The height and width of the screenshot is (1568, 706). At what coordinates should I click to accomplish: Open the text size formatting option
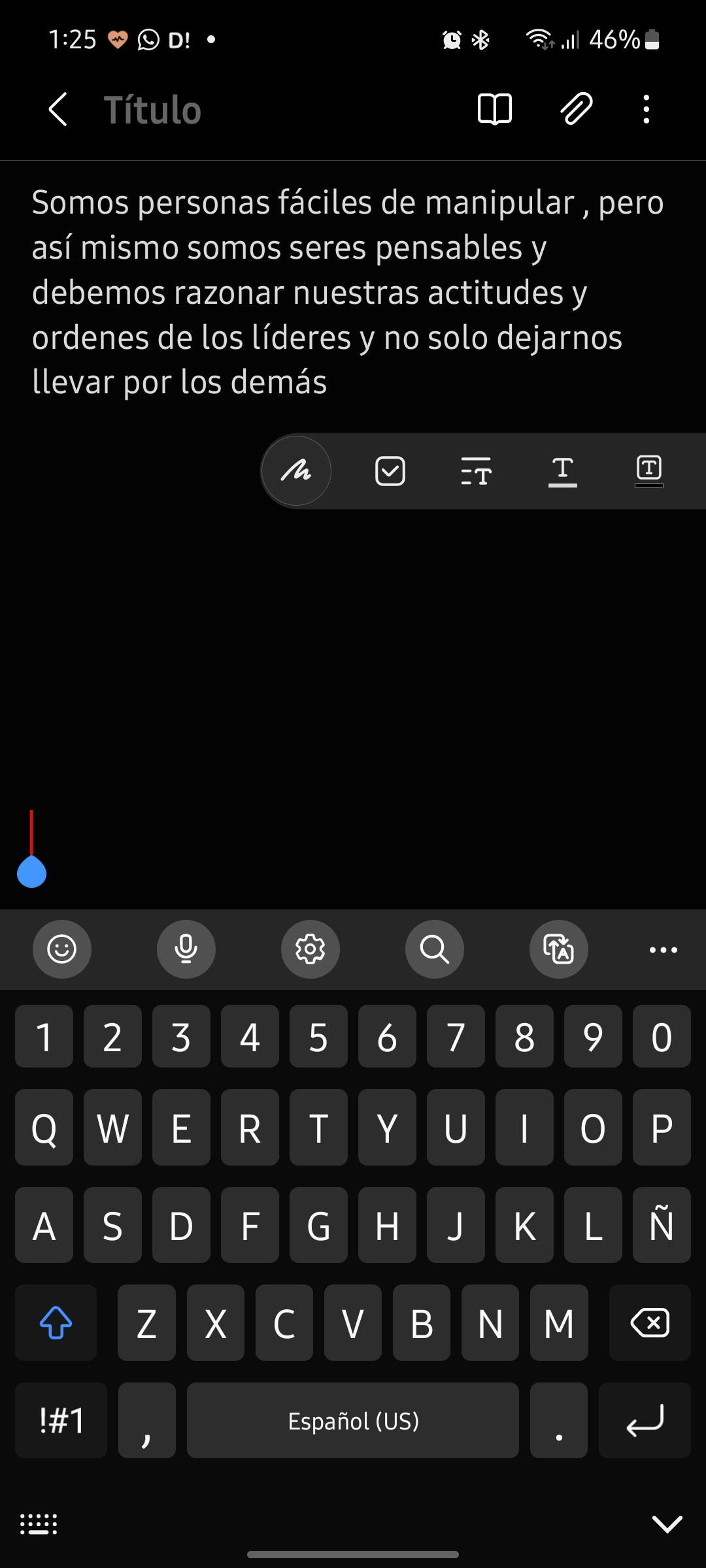pos(476,471)
